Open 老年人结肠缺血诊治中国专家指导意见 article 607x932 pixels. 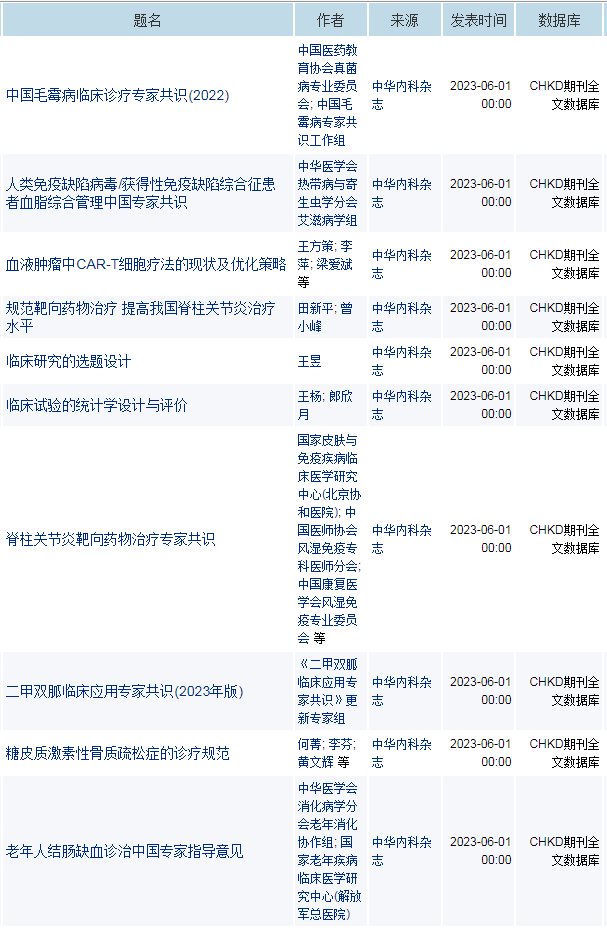[x=124, y=851]
